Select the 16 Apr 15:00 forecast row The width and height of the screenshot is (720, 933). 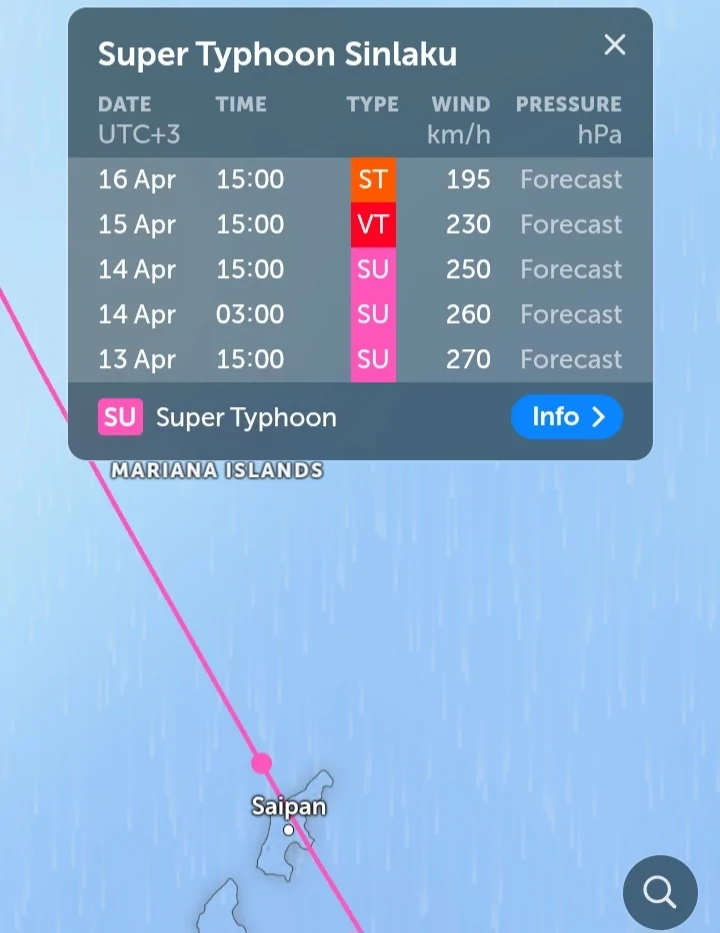pyautogui.click(x=360, y=180)
